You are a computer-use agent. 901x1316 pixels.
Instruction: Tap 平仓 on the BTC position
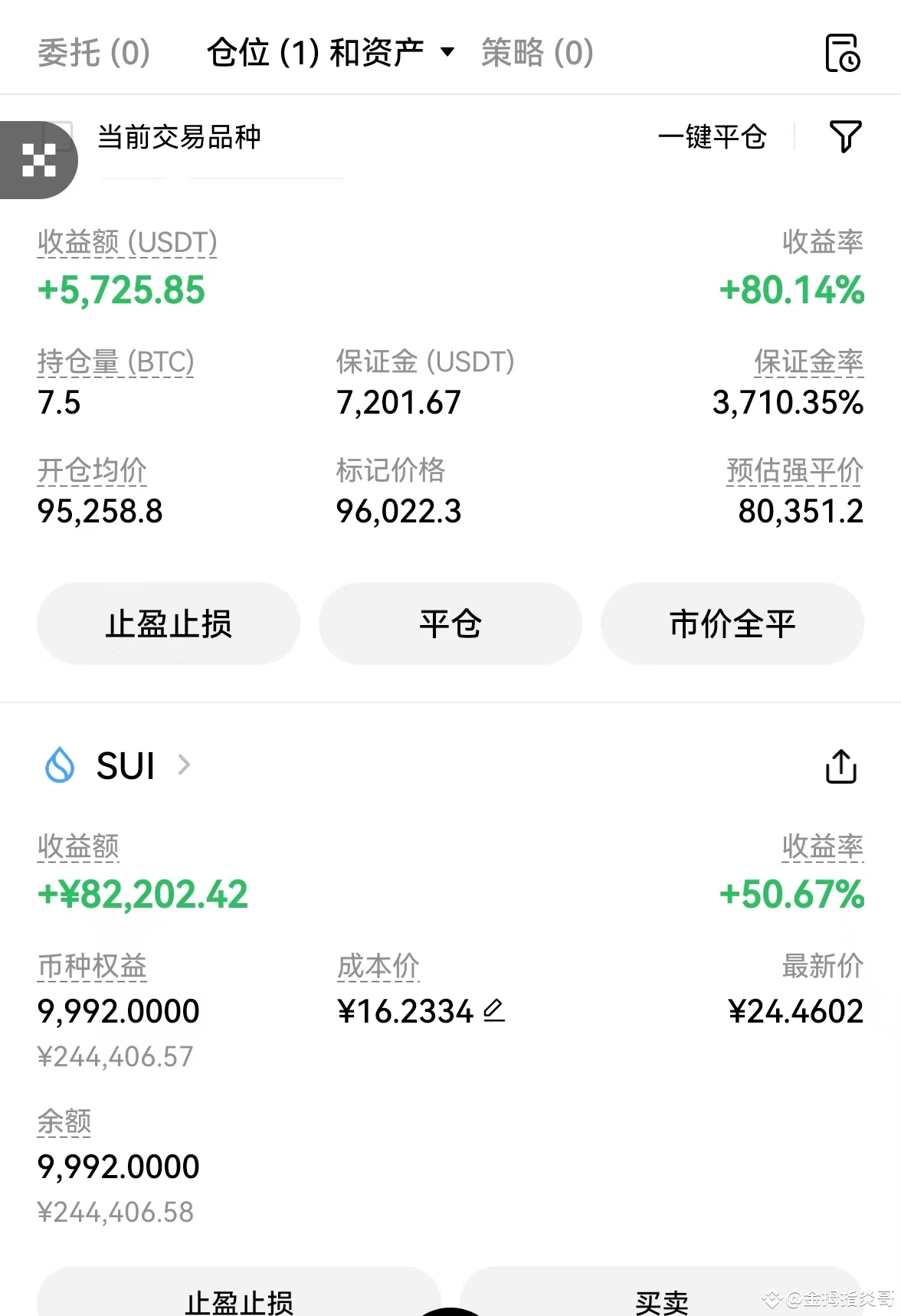(450, 624)
